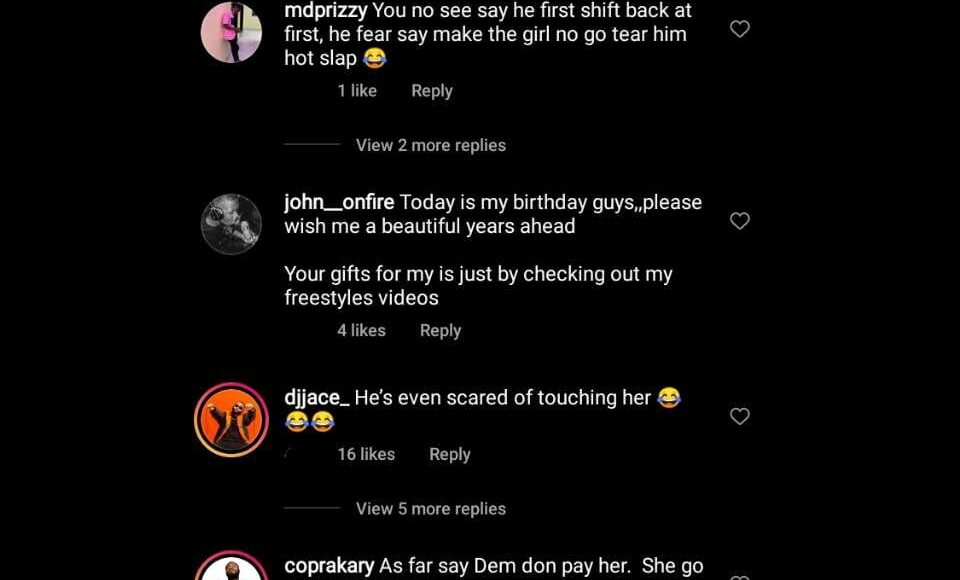This screenshot has width=960, height=580.
Task: Open john__onfire's profile picture
Action: click(x=231, y=224)
